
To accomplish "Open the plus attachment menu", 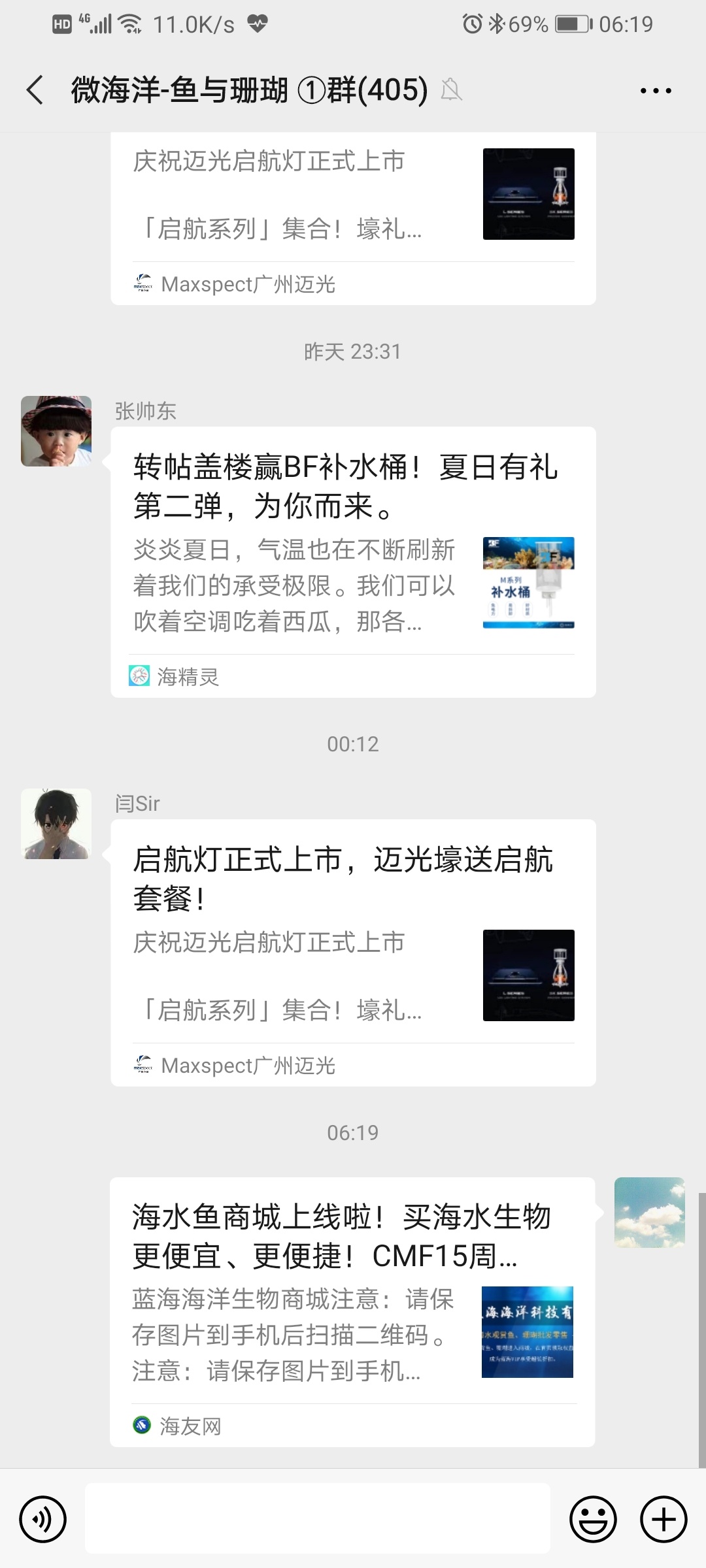I will [663, 1519].
